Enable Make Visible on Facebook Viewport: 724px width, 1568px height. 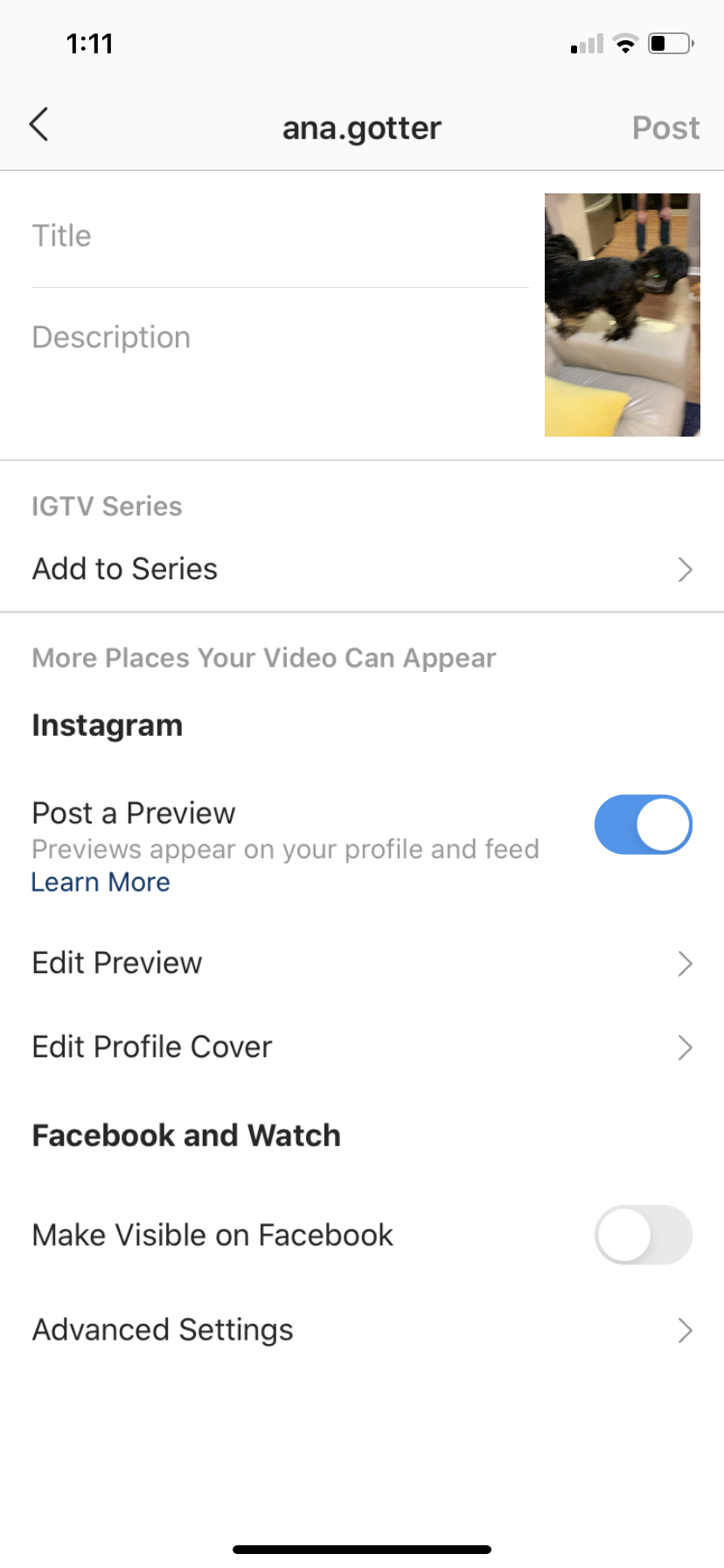tap(644, 1235)
